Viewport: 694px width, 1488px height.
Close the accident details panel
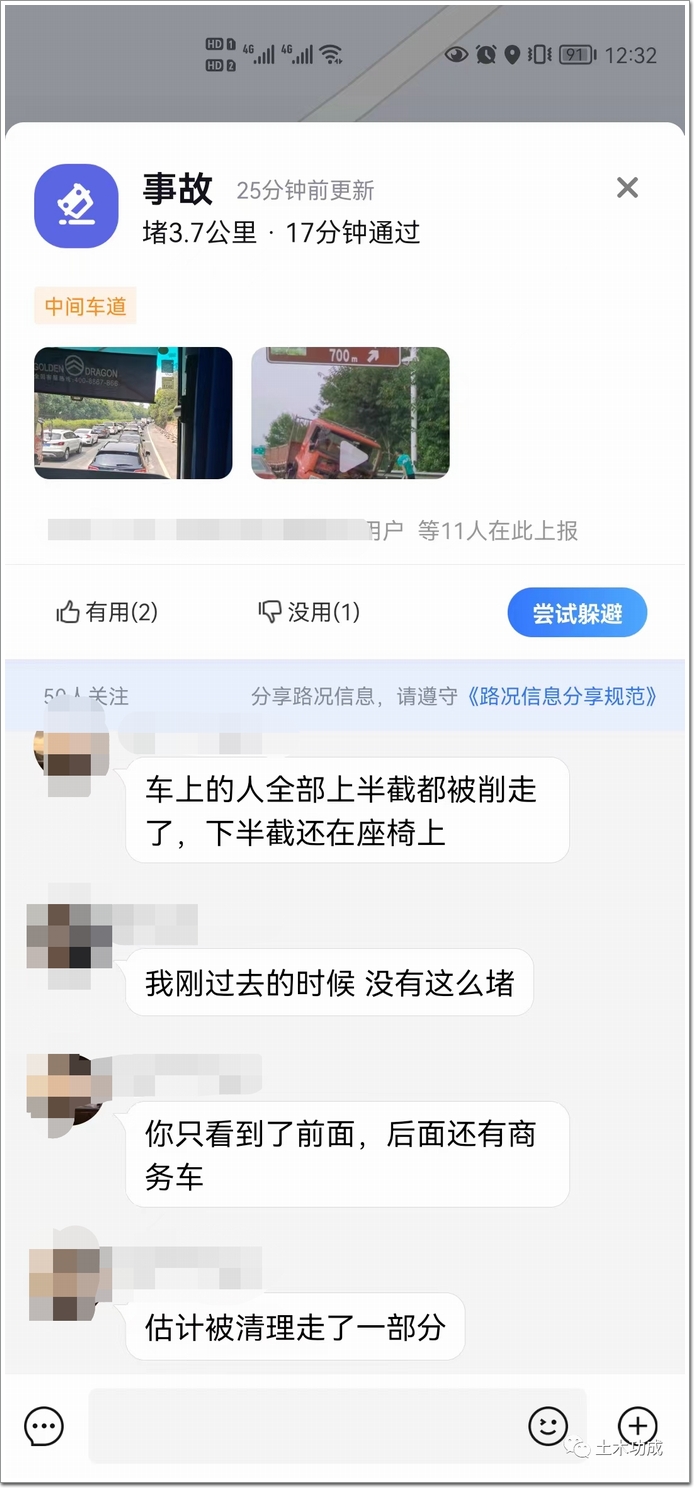point(627,187)
